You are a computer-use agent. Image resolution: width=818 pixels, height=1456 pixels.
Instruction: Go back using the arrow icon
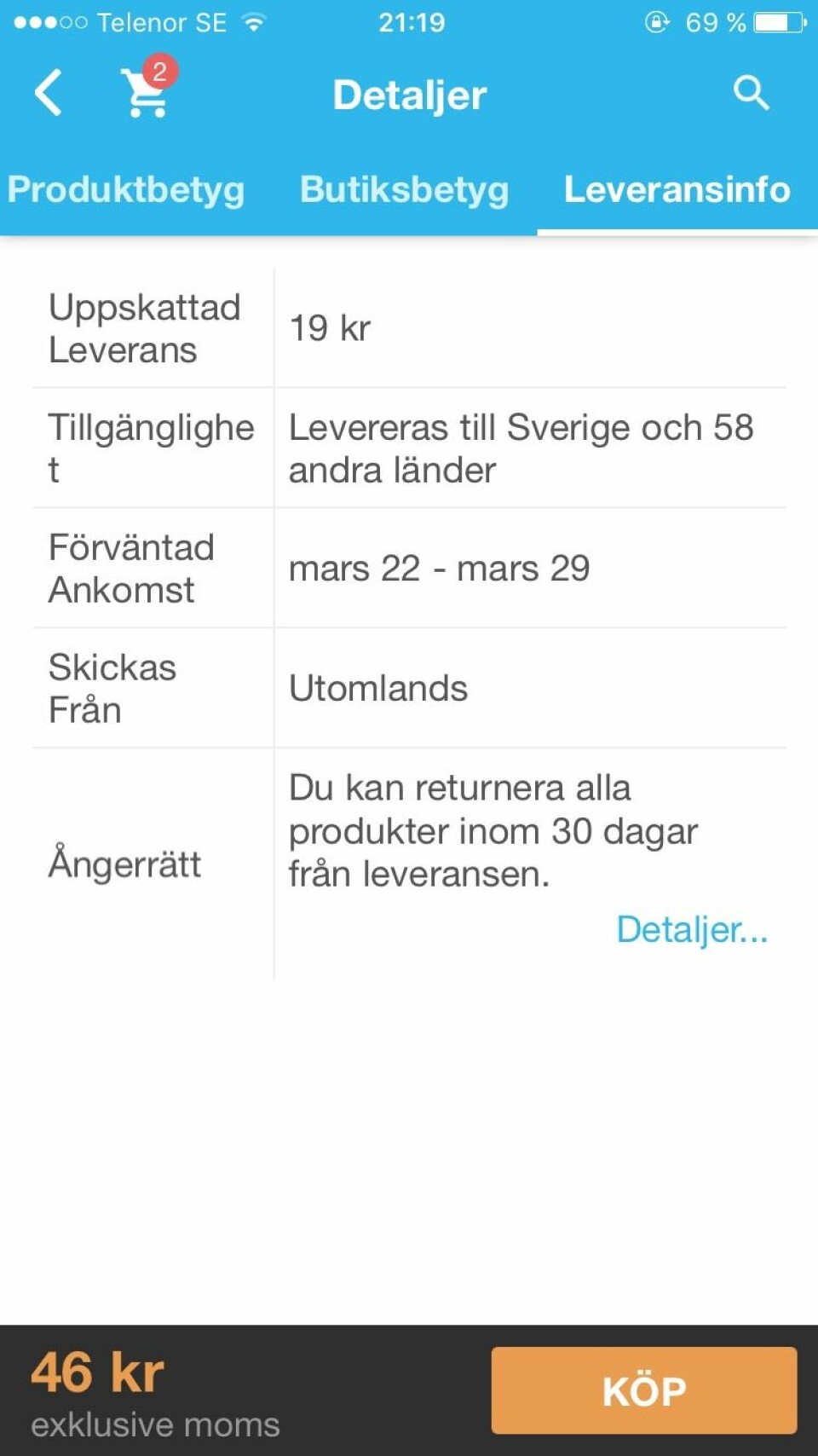(49, 92)
